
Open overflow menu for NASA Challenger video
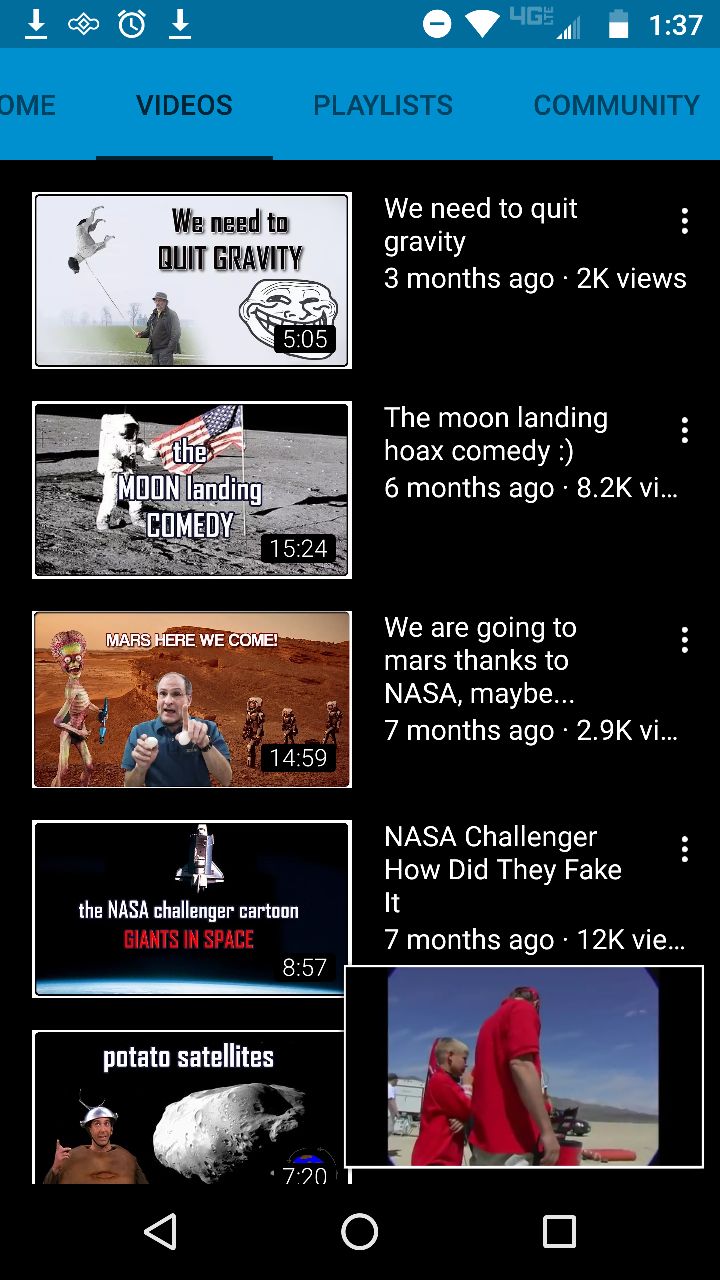pyautogui.click(x=684, y=849)
